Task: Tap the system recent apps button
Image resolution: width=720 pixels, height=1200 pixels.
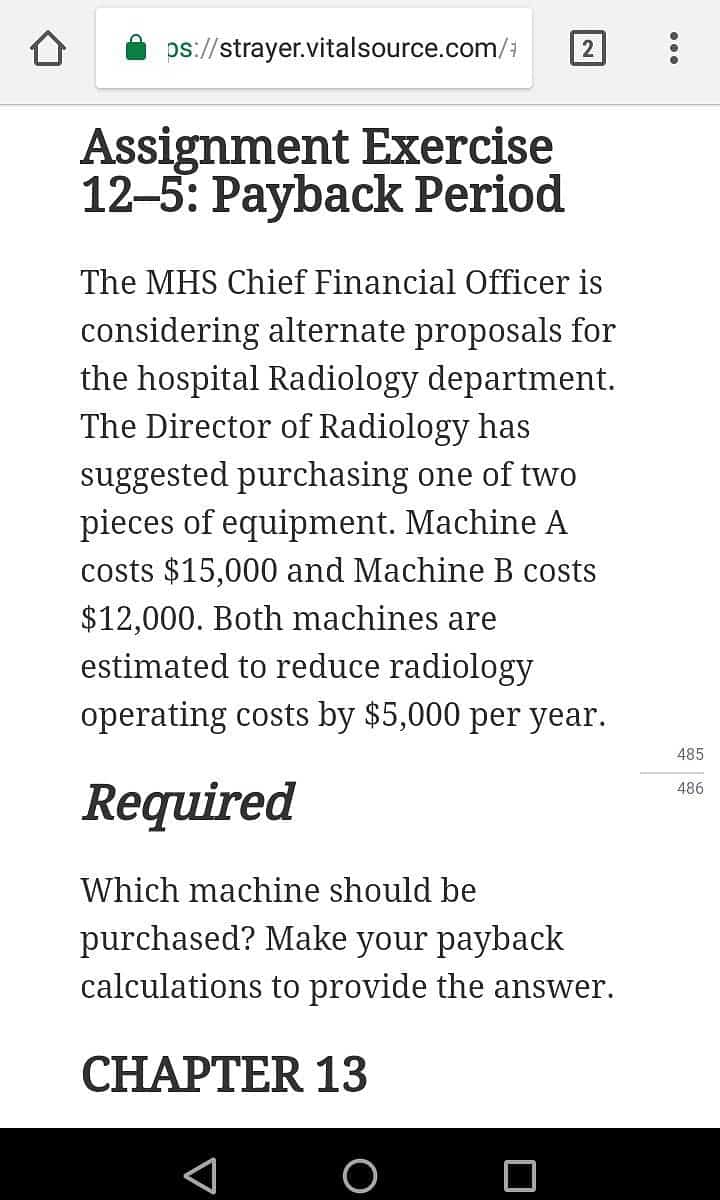Action: (x=519, y=1175)
